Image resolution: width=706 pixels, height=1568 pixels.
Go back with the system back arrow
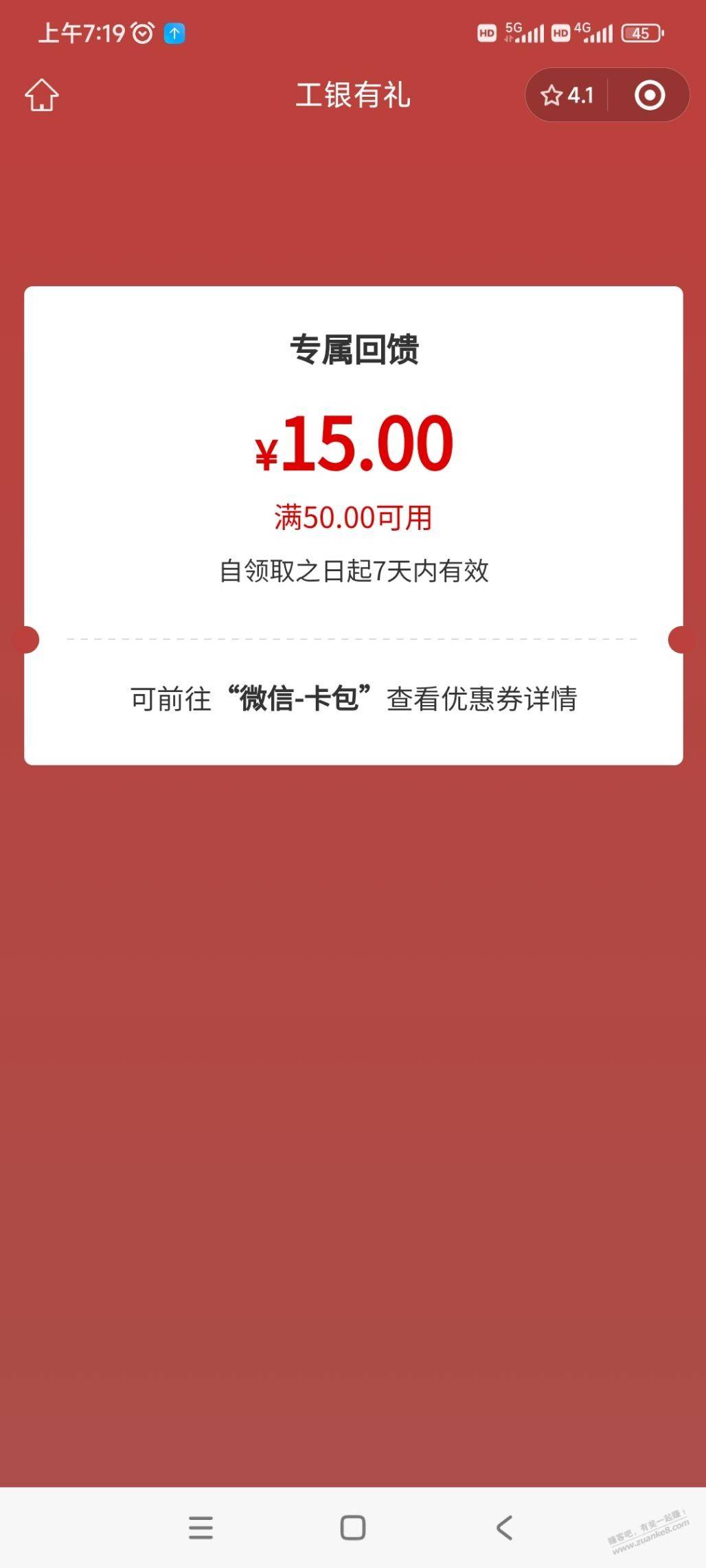pos(504,1527)
